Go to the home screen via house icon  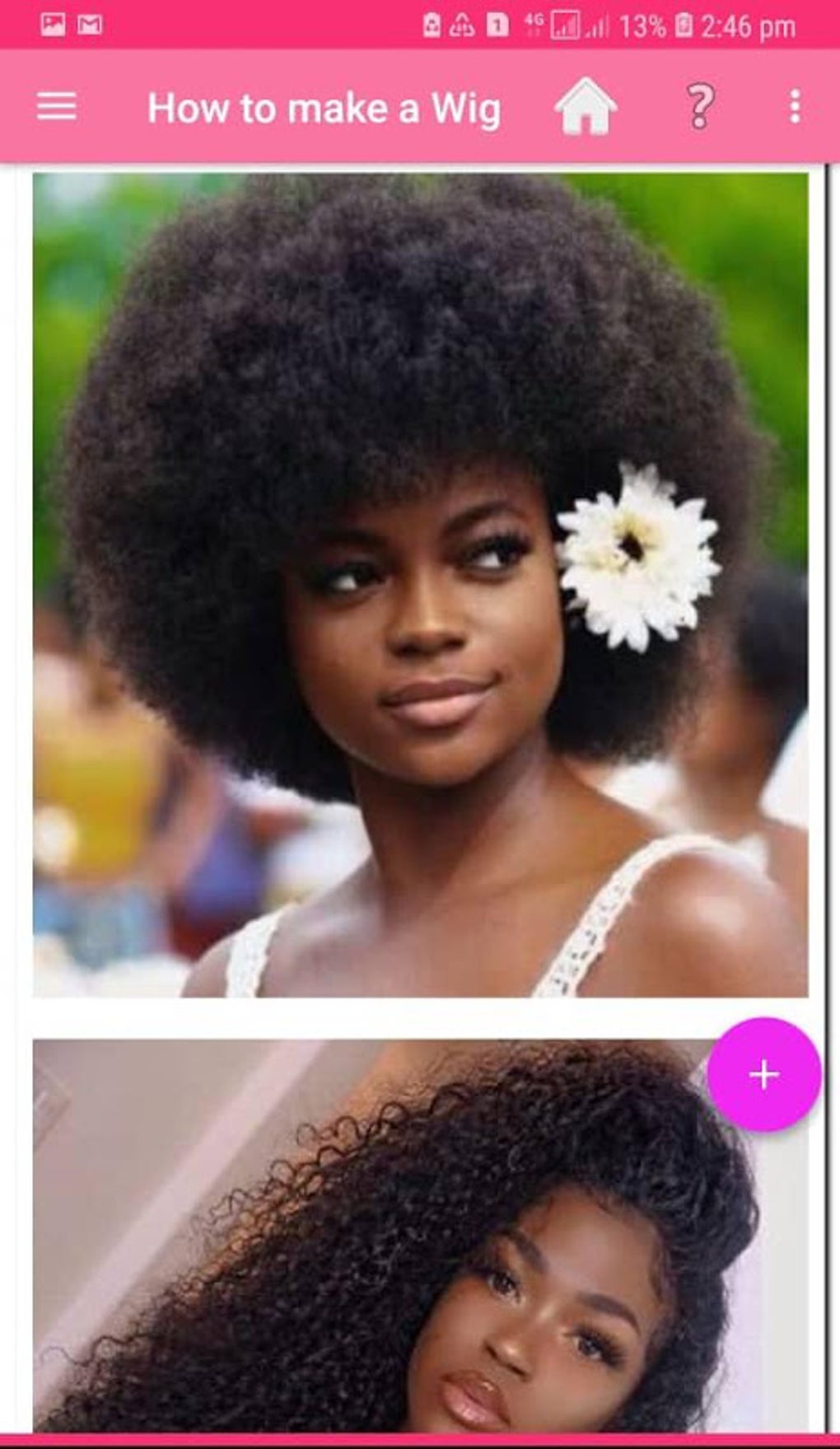point(586,106)
